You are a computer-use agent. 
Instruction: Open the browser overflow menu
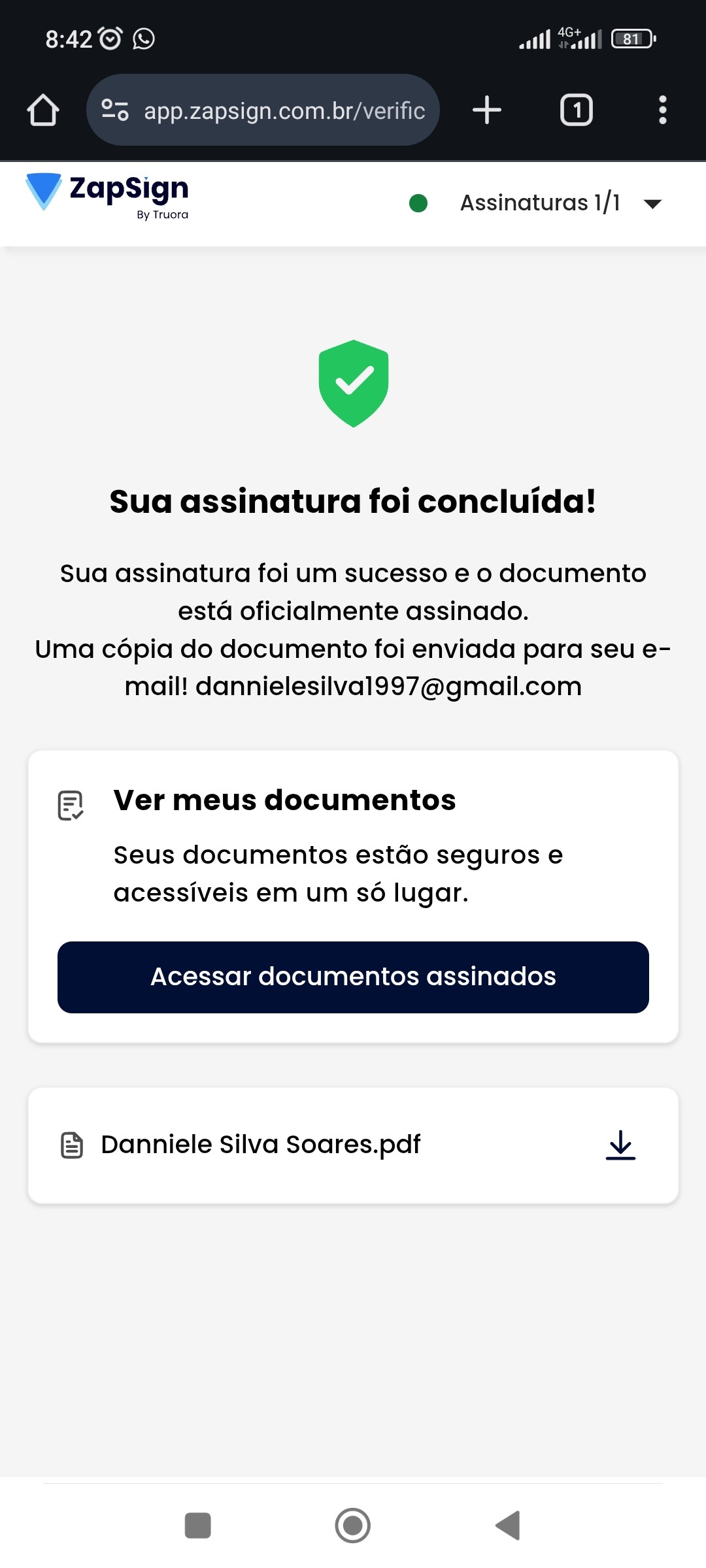[662, 110]
